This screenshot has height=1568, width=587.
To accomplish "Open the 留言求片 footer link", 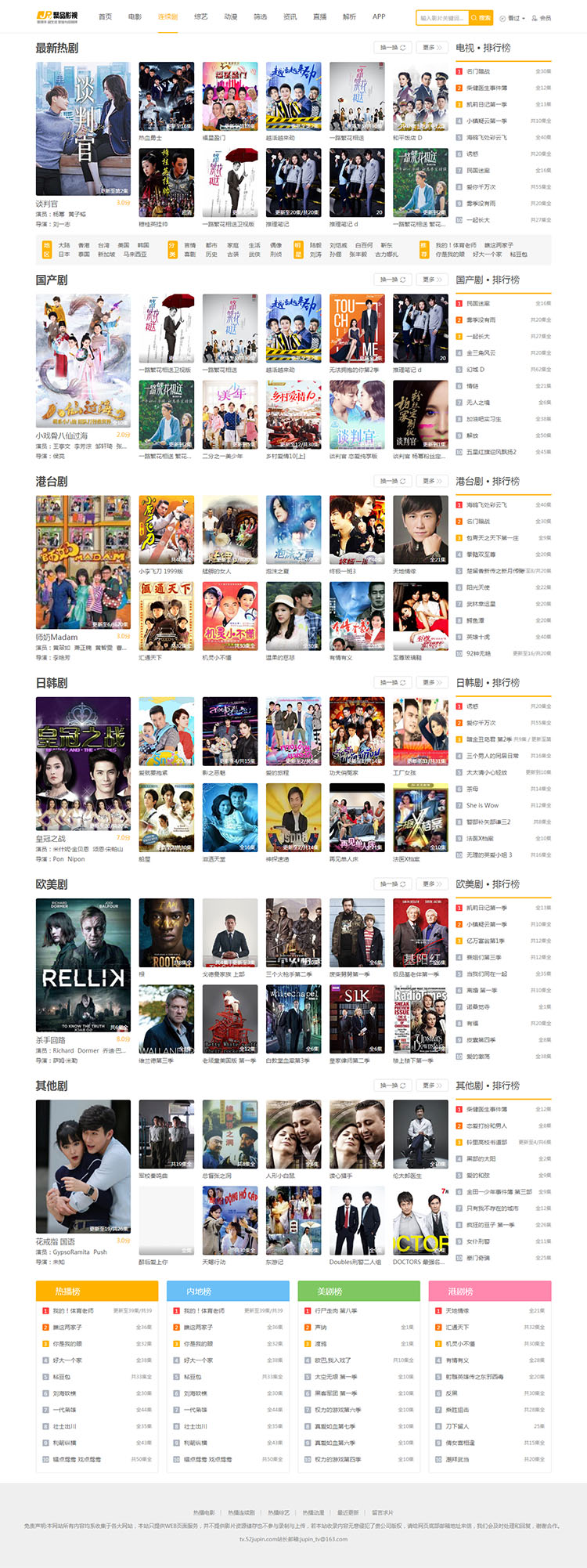I will tap(382, 1512).
